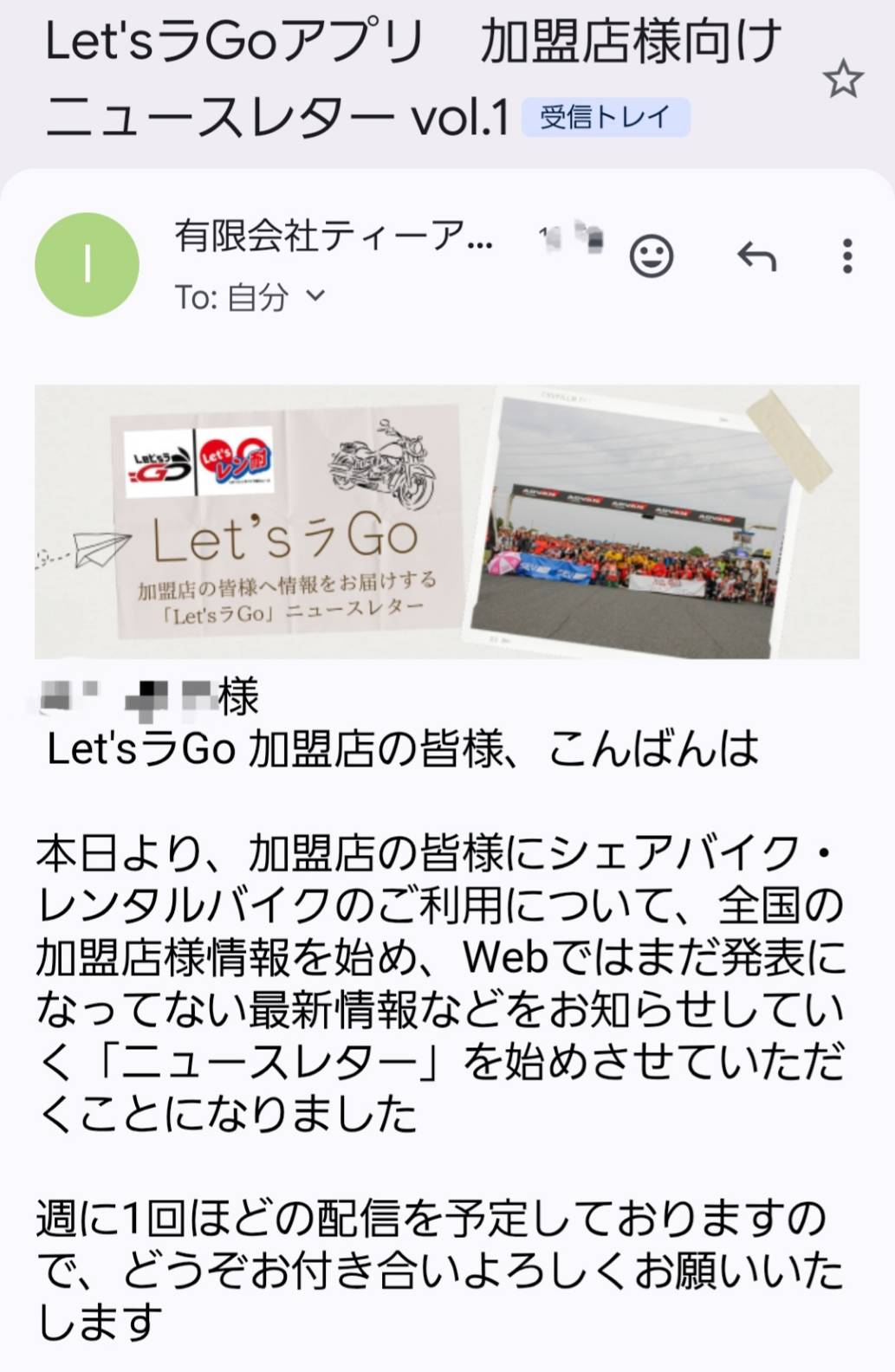Screen dimensions: 895x1372
Task: Open the message overflow menu
Action: pyautogui.click(x=847, y=256)
